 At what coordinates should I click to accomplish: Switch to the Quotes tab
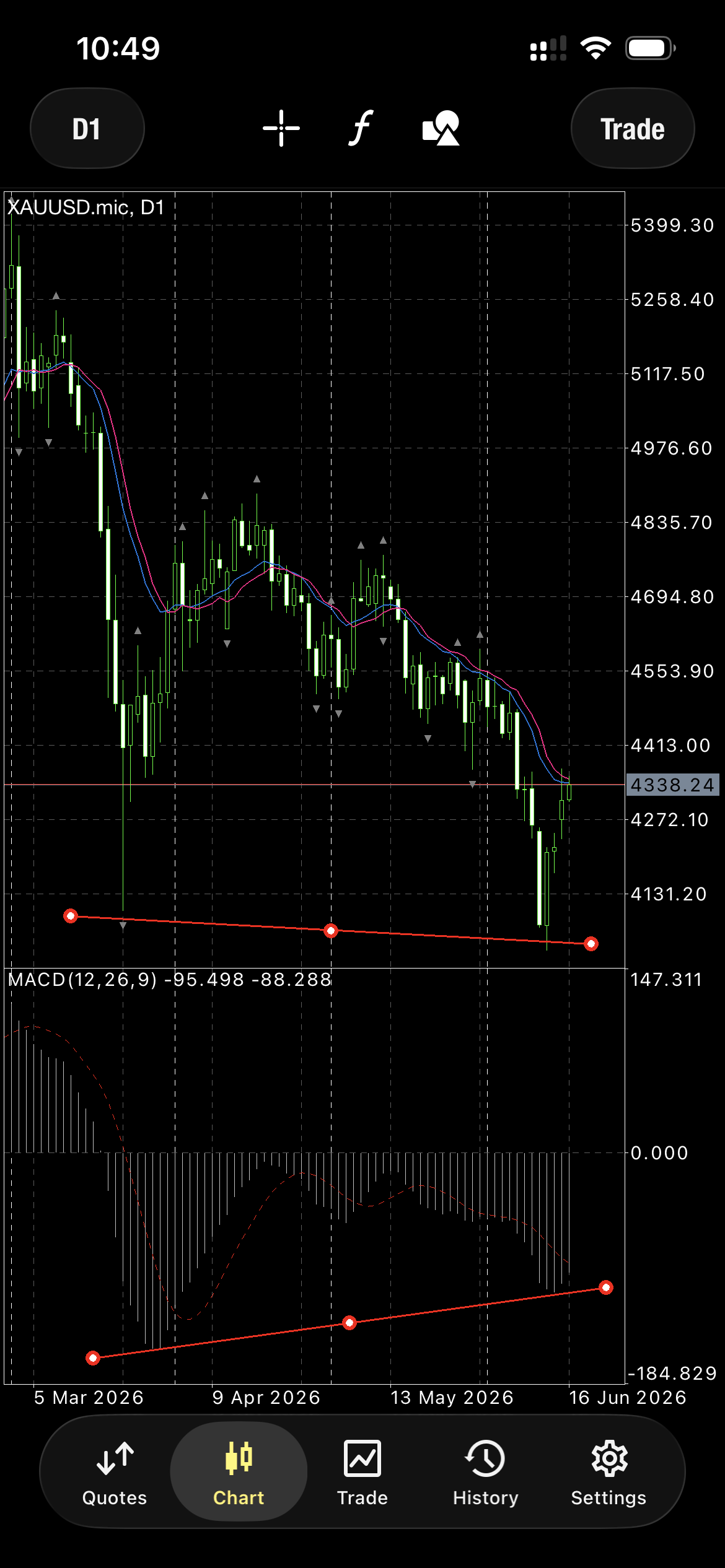click(x=115, y=1474)
